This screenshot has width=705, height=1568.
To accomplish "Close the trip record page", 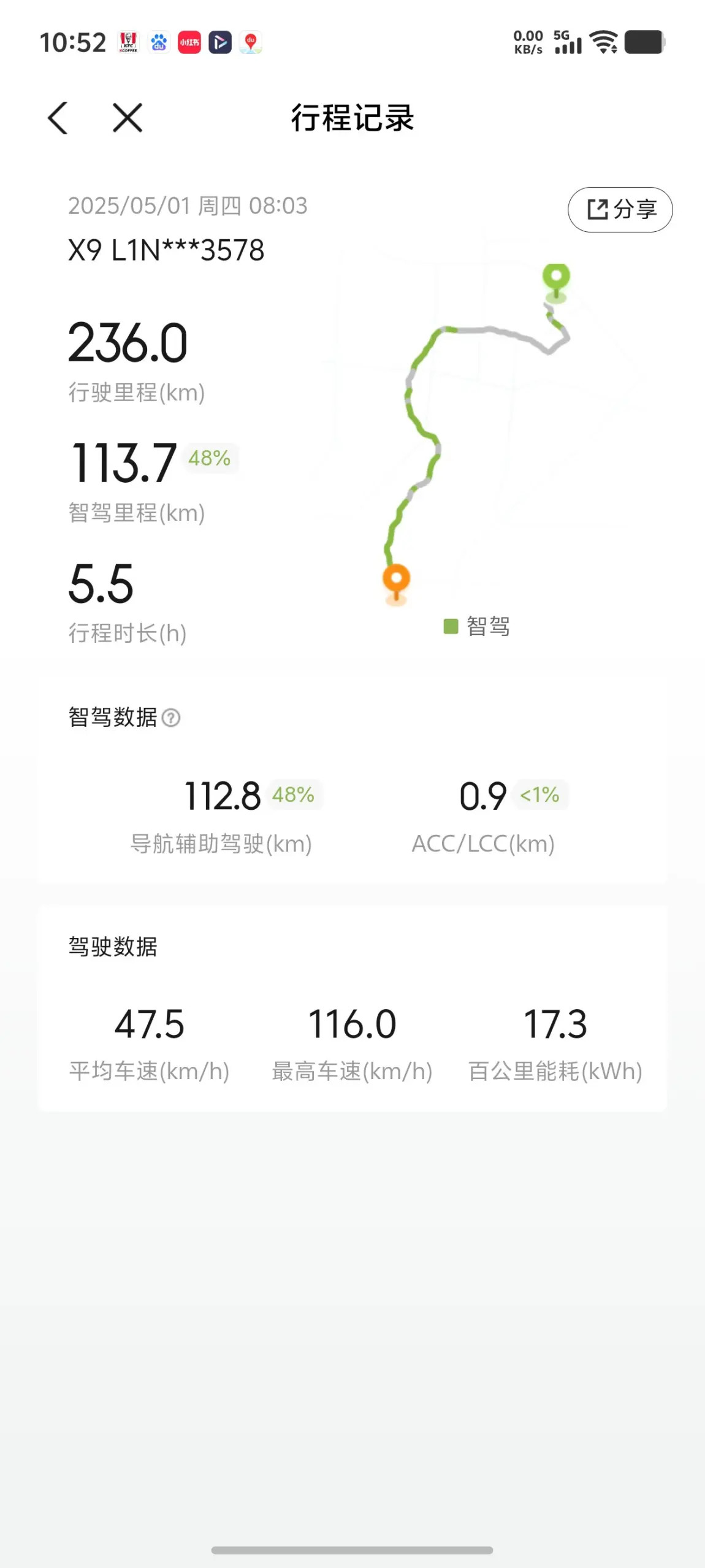I will point(128,118).
